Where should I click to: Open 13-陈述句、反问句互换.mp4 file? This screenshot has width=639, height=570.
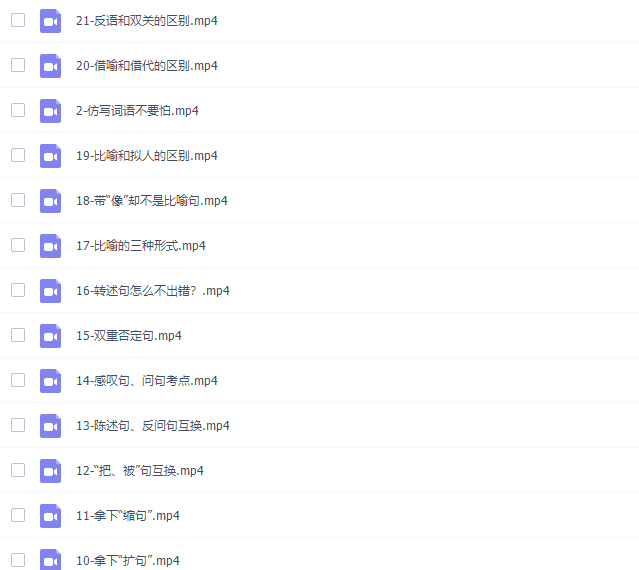click(x=152, y=425)
